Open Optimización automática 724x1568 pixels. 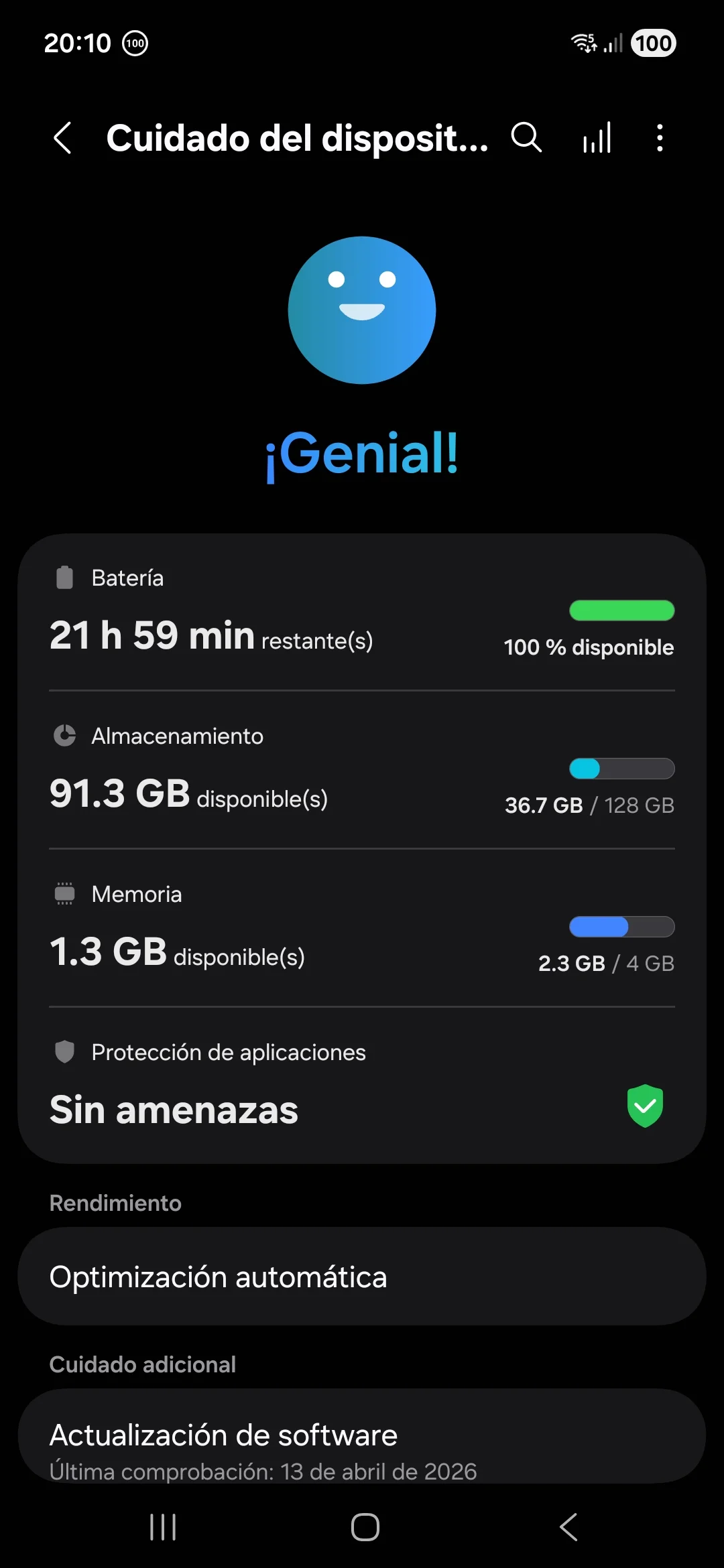(x=362, y=1277)
